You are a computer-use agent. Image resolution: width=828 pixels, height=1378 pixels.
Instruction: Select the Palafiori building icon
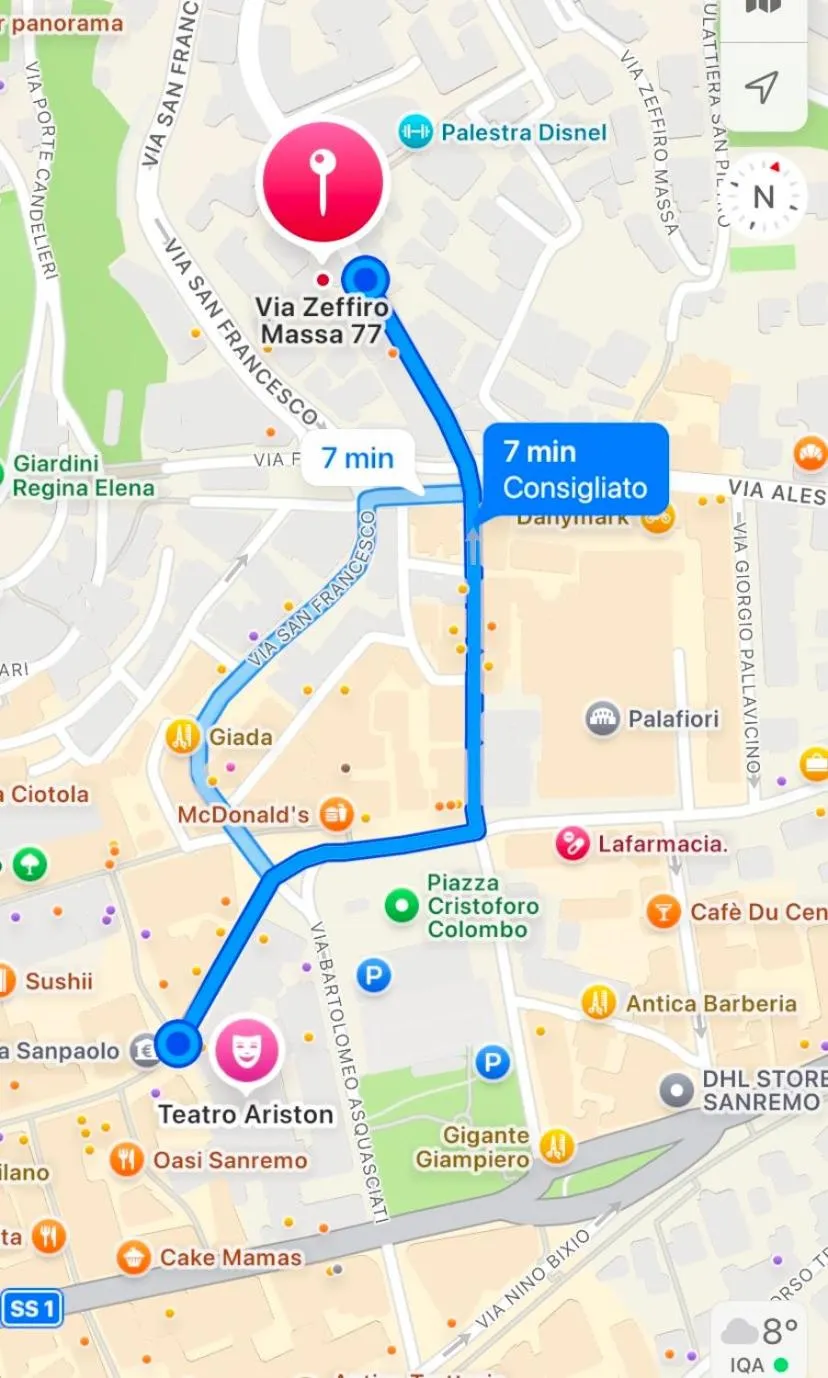[x=602, y=718]
